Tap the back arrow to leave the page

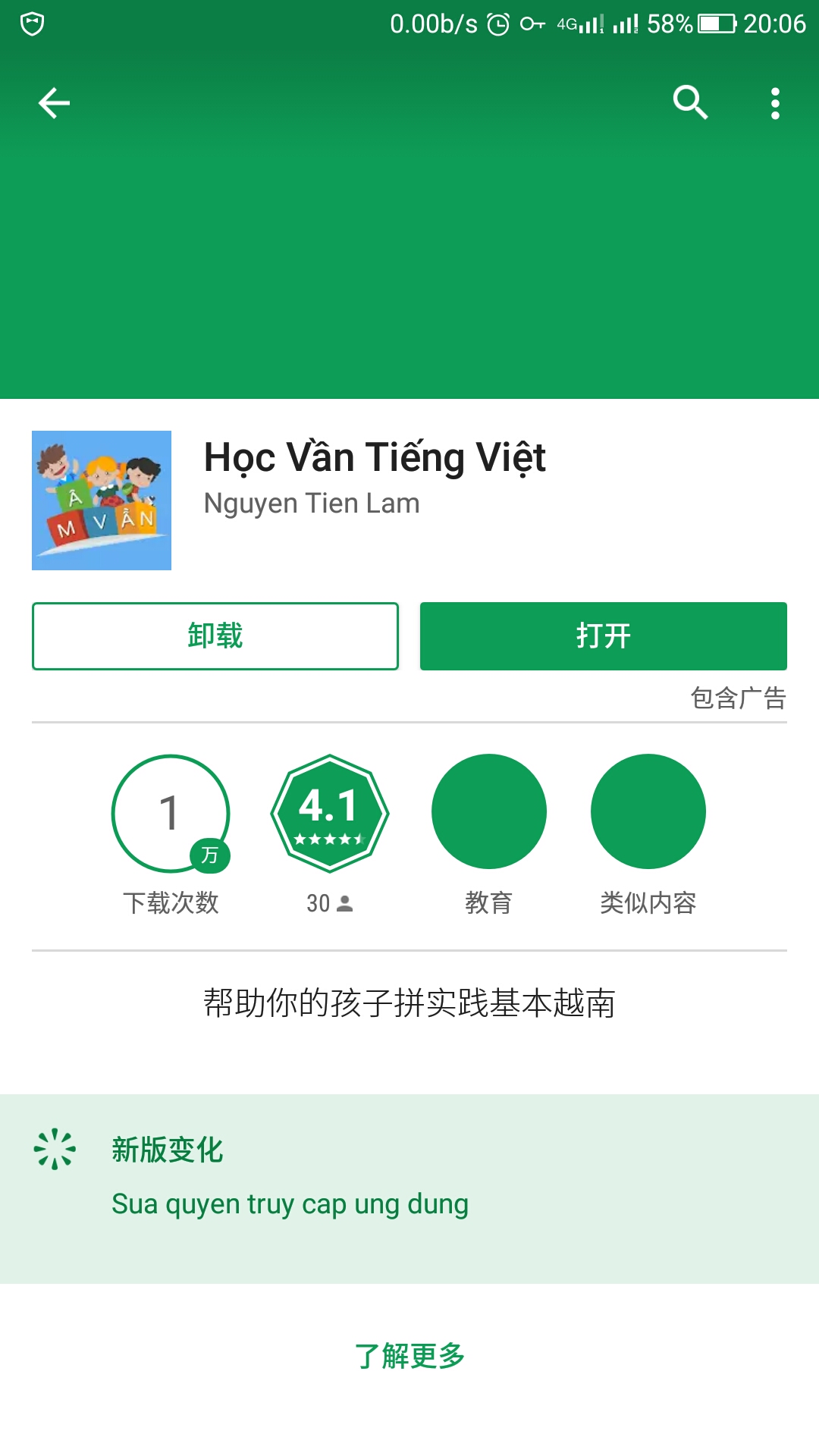pyautogui.click(x=53, y=104)
